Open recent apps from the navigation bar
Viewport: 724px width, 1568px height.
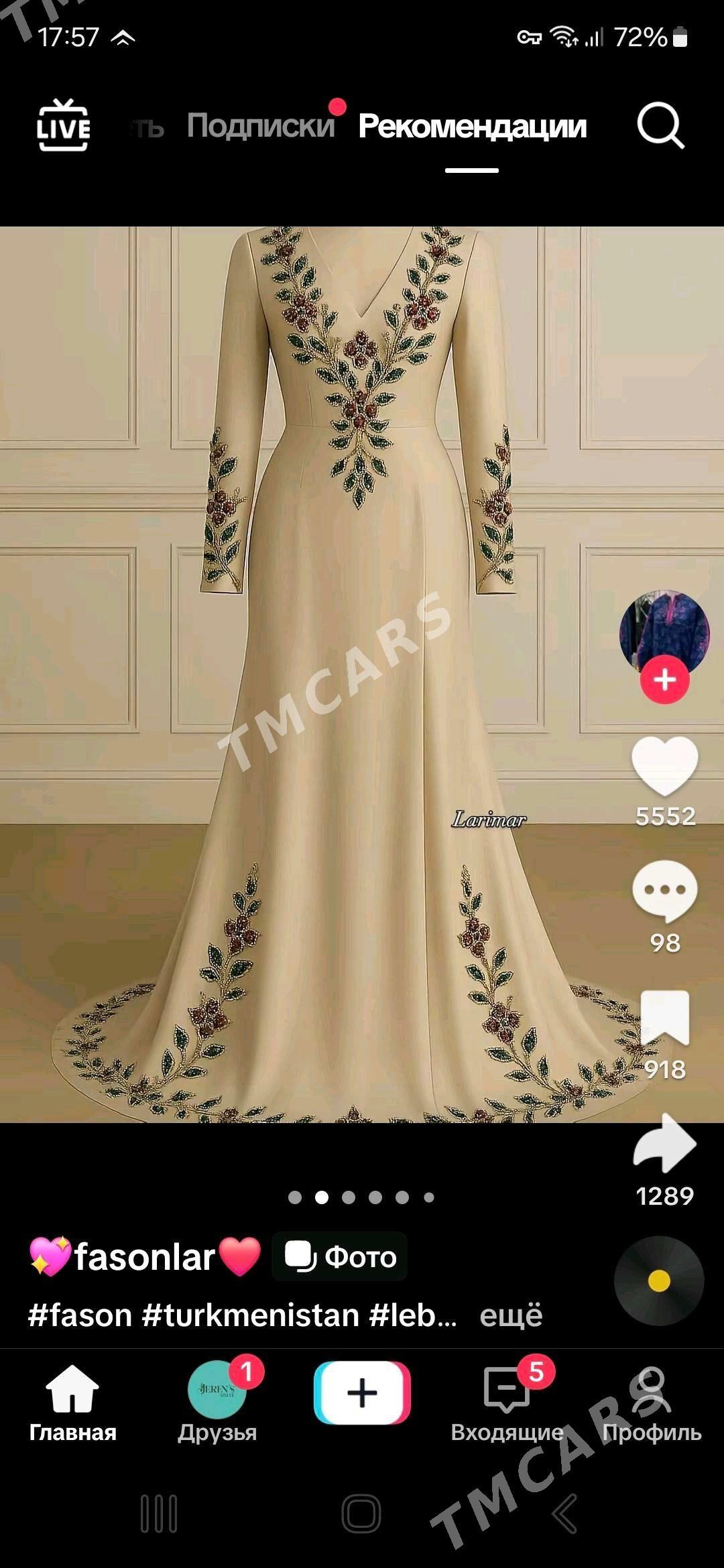point(159,1514)
